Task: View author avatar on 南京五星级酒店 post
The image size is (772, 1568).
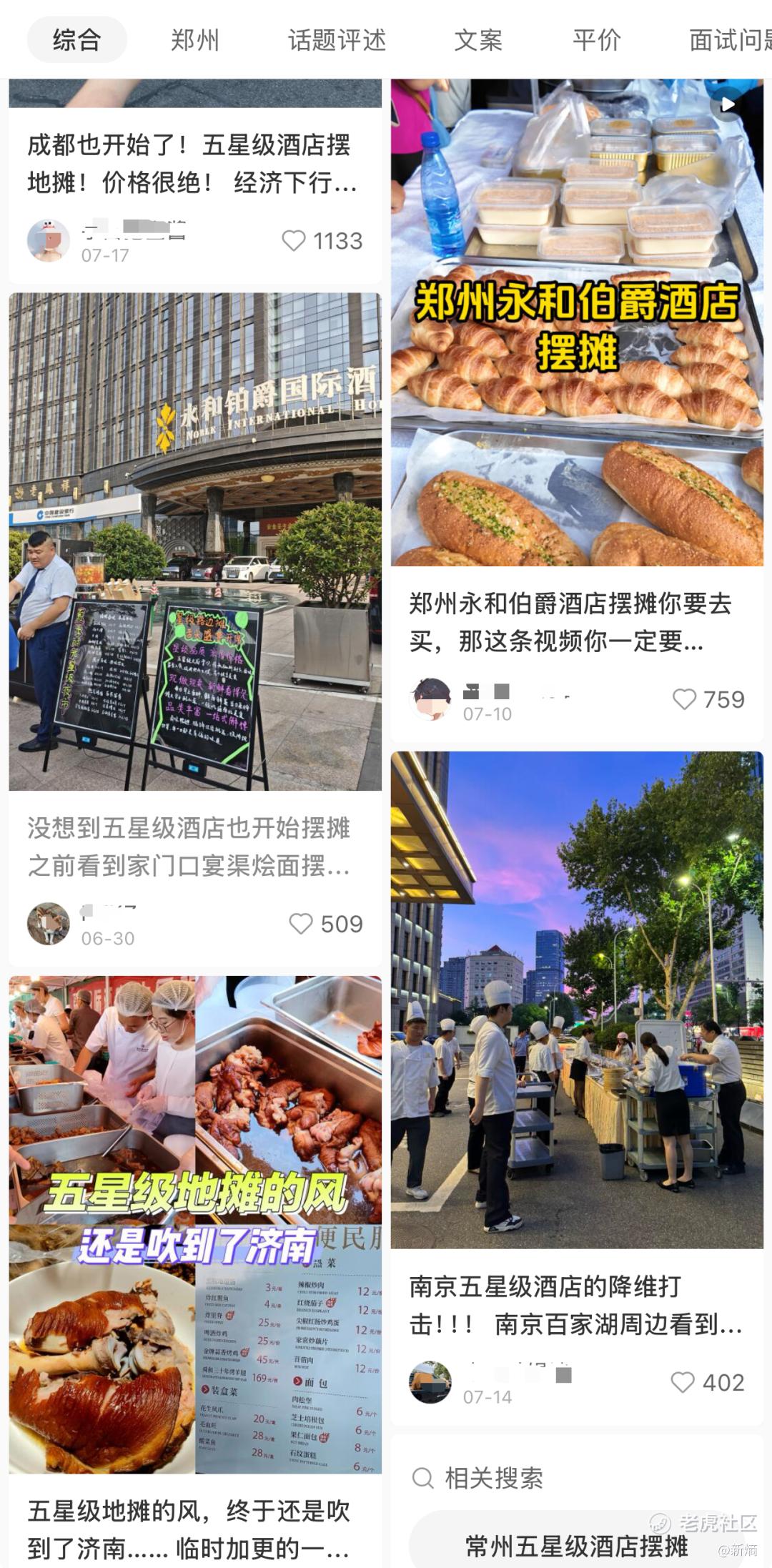Action: (430, 1382)
